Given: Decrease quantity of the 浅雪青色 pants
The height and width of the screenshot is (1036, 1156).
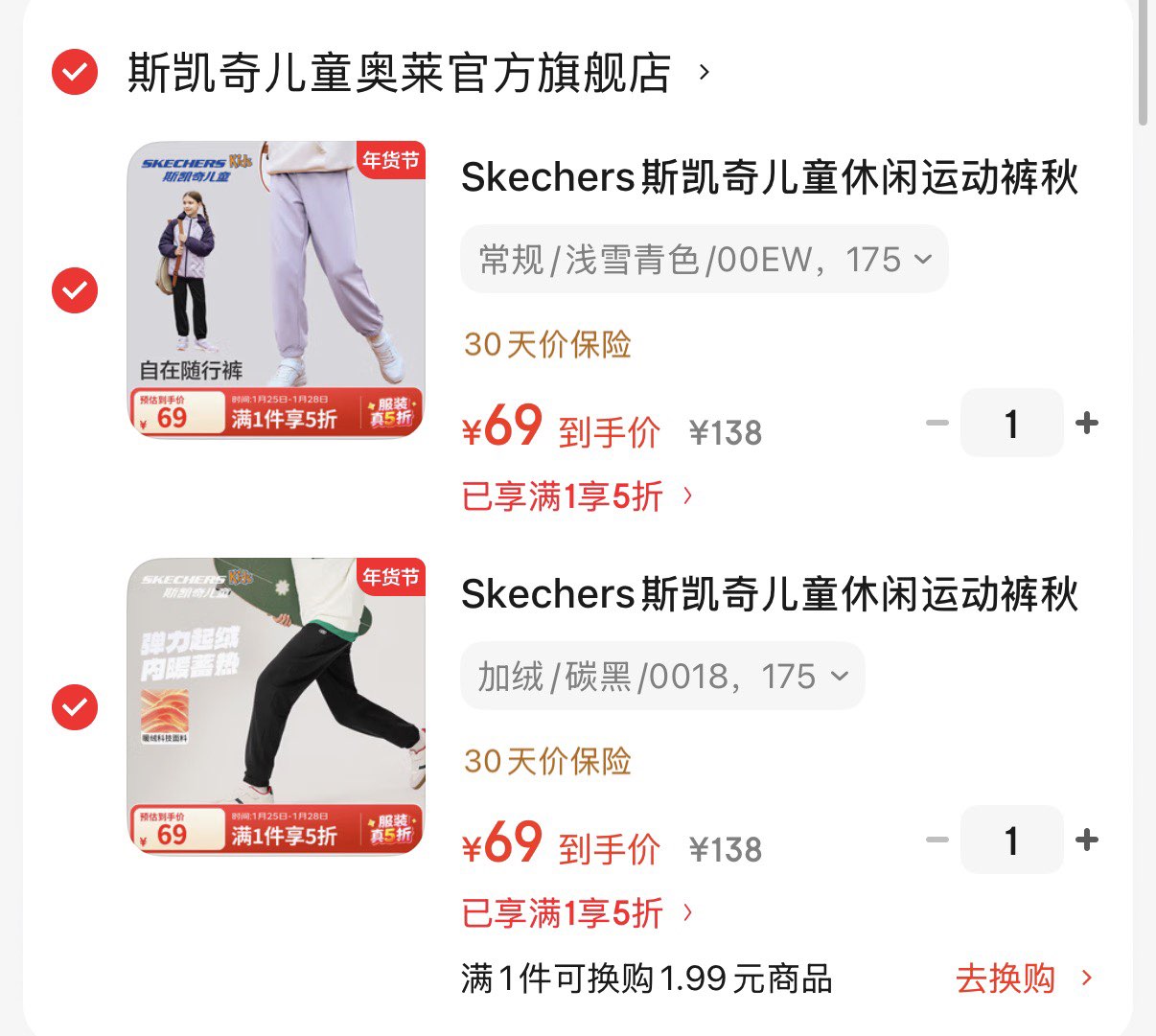Looking at the screenshot, I should tap(937, 423).
